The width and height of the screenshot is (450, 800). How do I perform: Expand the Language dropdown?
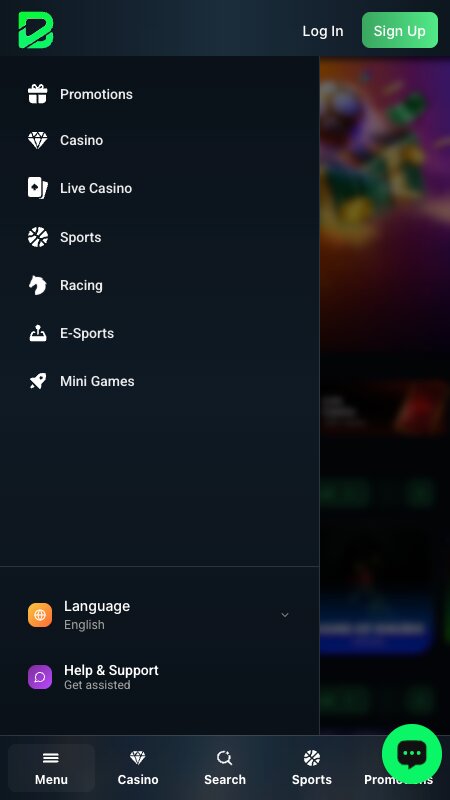tap(159, 615)
